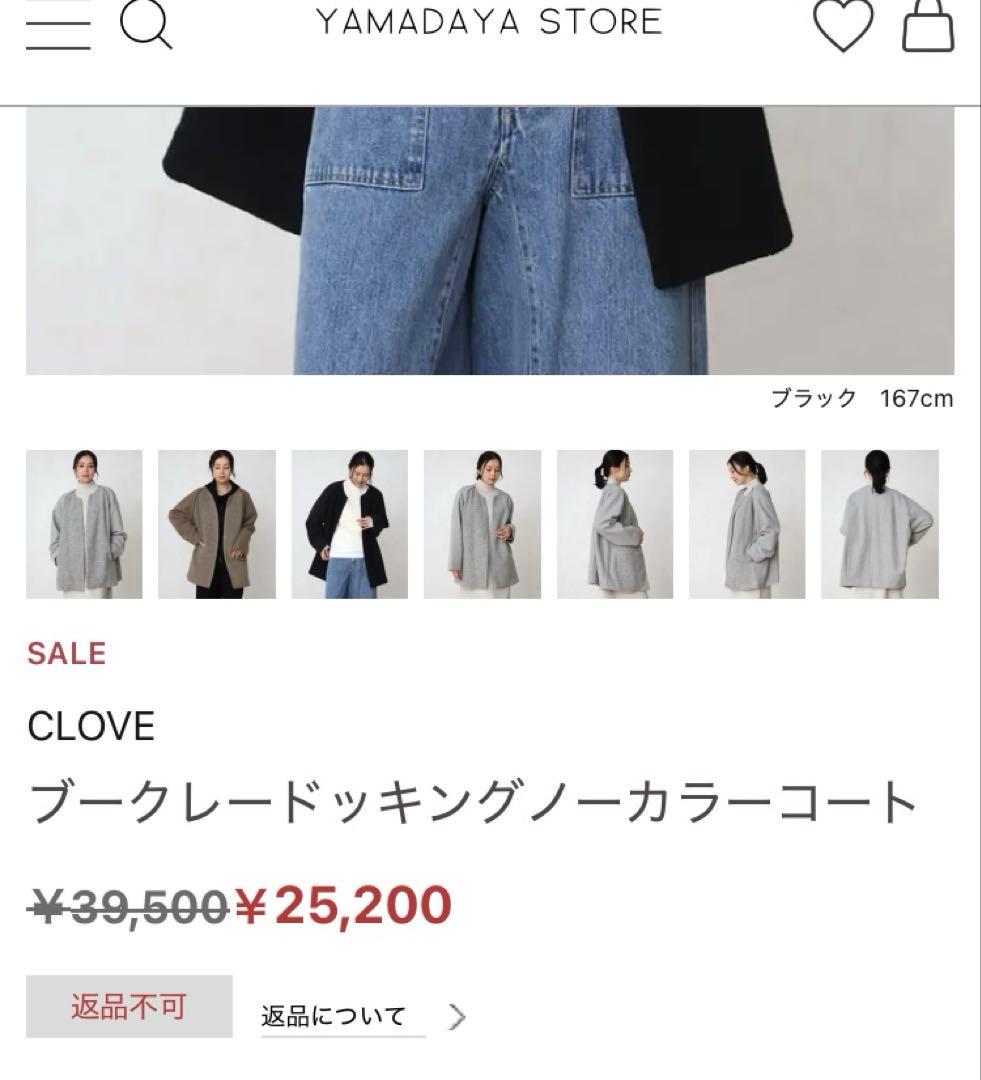
Task: Select the first thumbnail showing grey coat front
Action: pyautogui.click(x=85, y=523)
